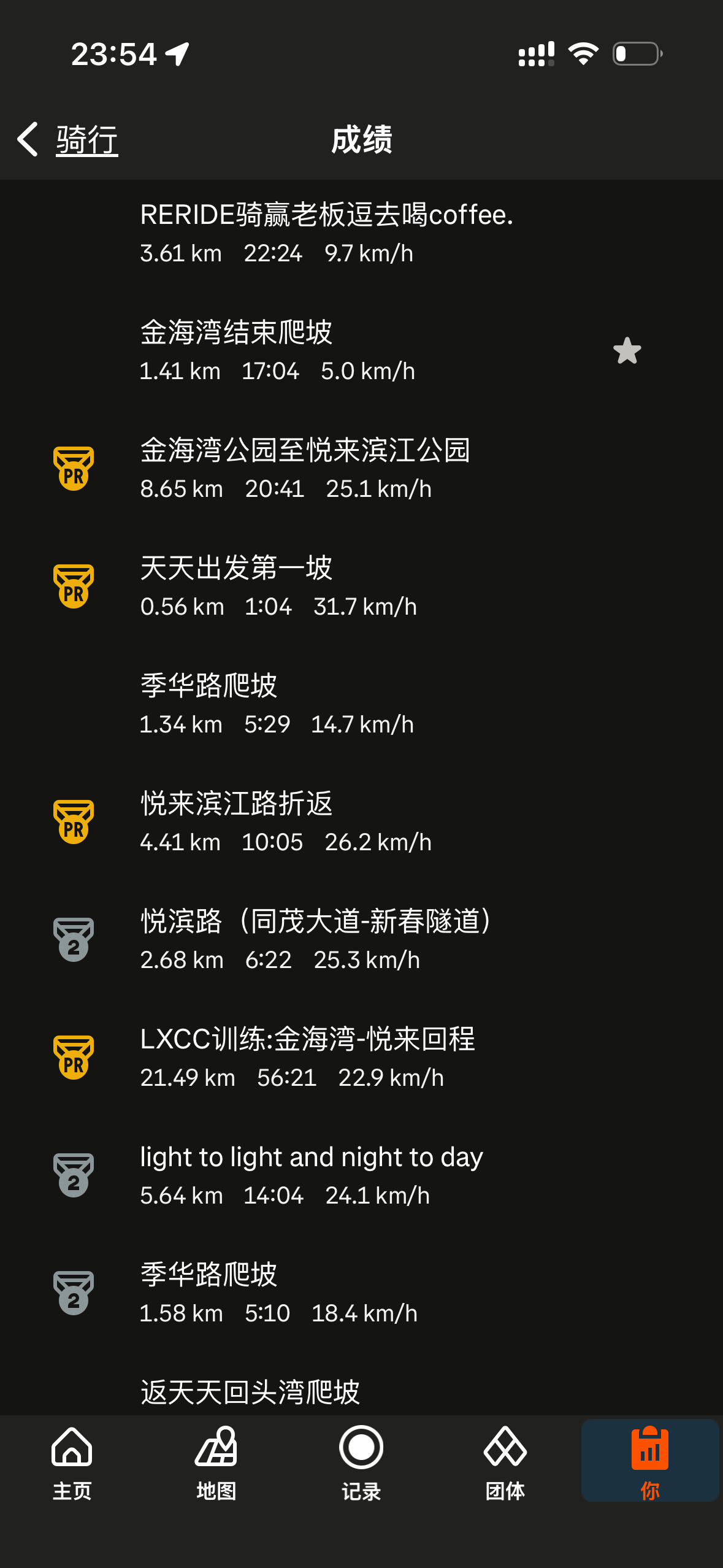Tap the star on 金海湾结束爬坡

pyautogui.click(x=627, y=352)
